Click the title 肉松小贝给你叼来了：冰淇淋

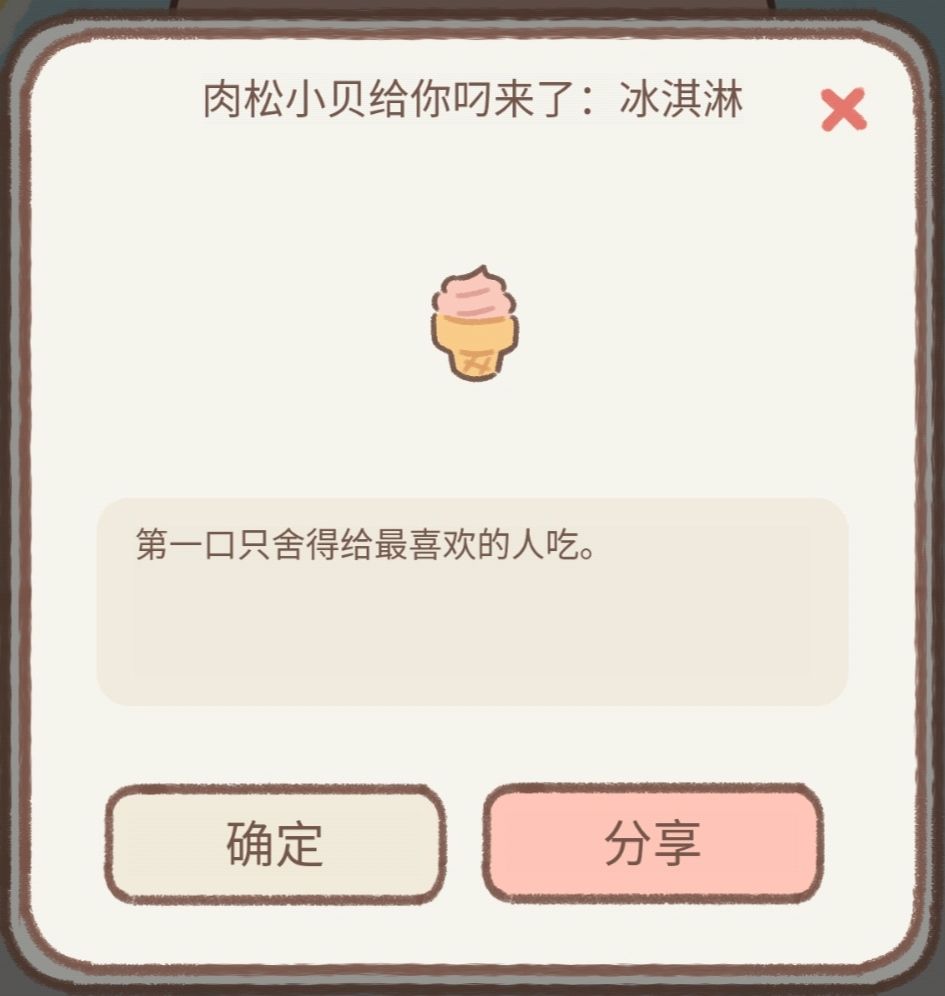[x=472, y=100]
